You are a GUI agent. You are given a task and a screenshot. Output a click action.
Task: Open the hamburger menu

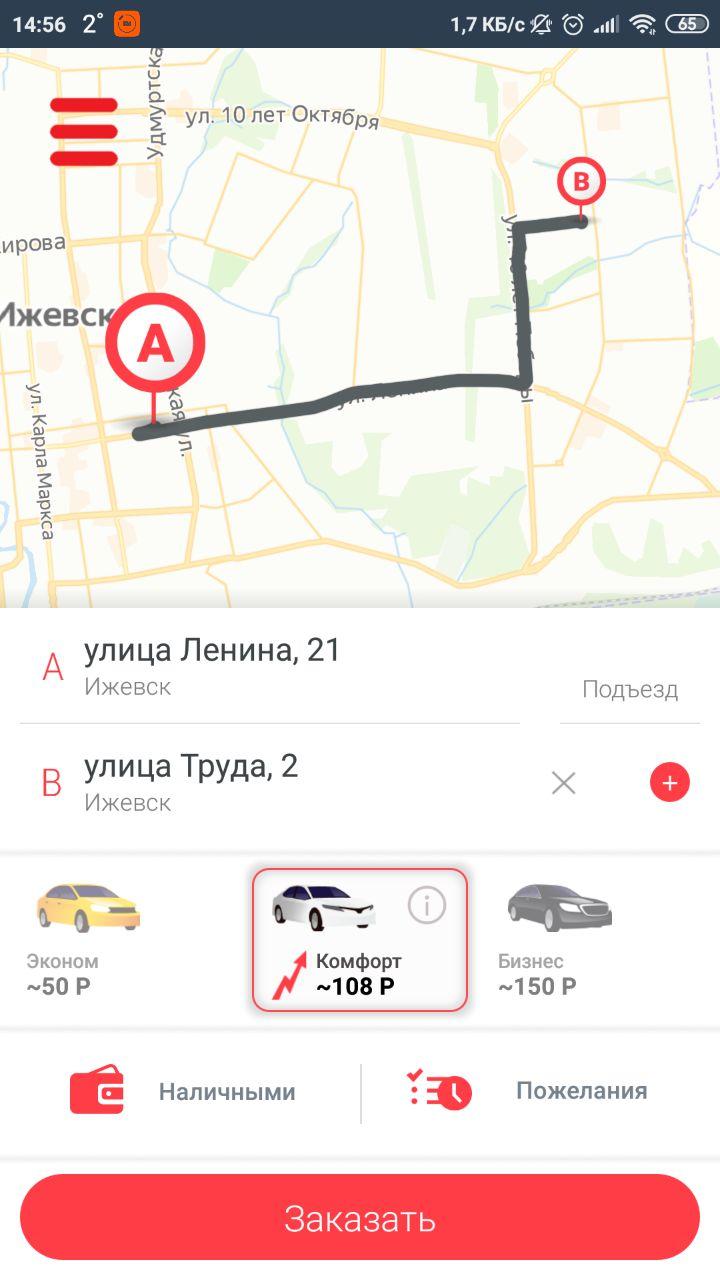click(84, 131)
